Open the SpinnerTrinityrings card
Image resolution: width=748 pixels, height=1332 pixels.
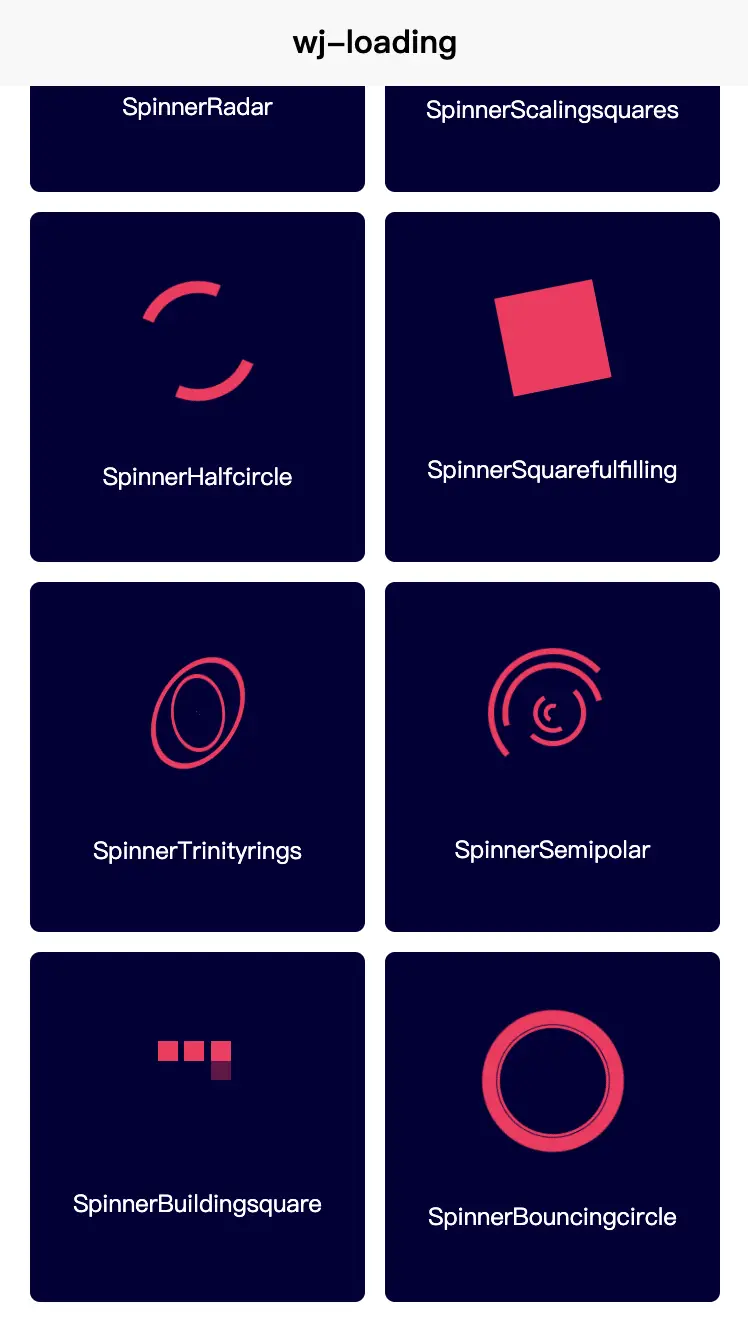(197, 756)
